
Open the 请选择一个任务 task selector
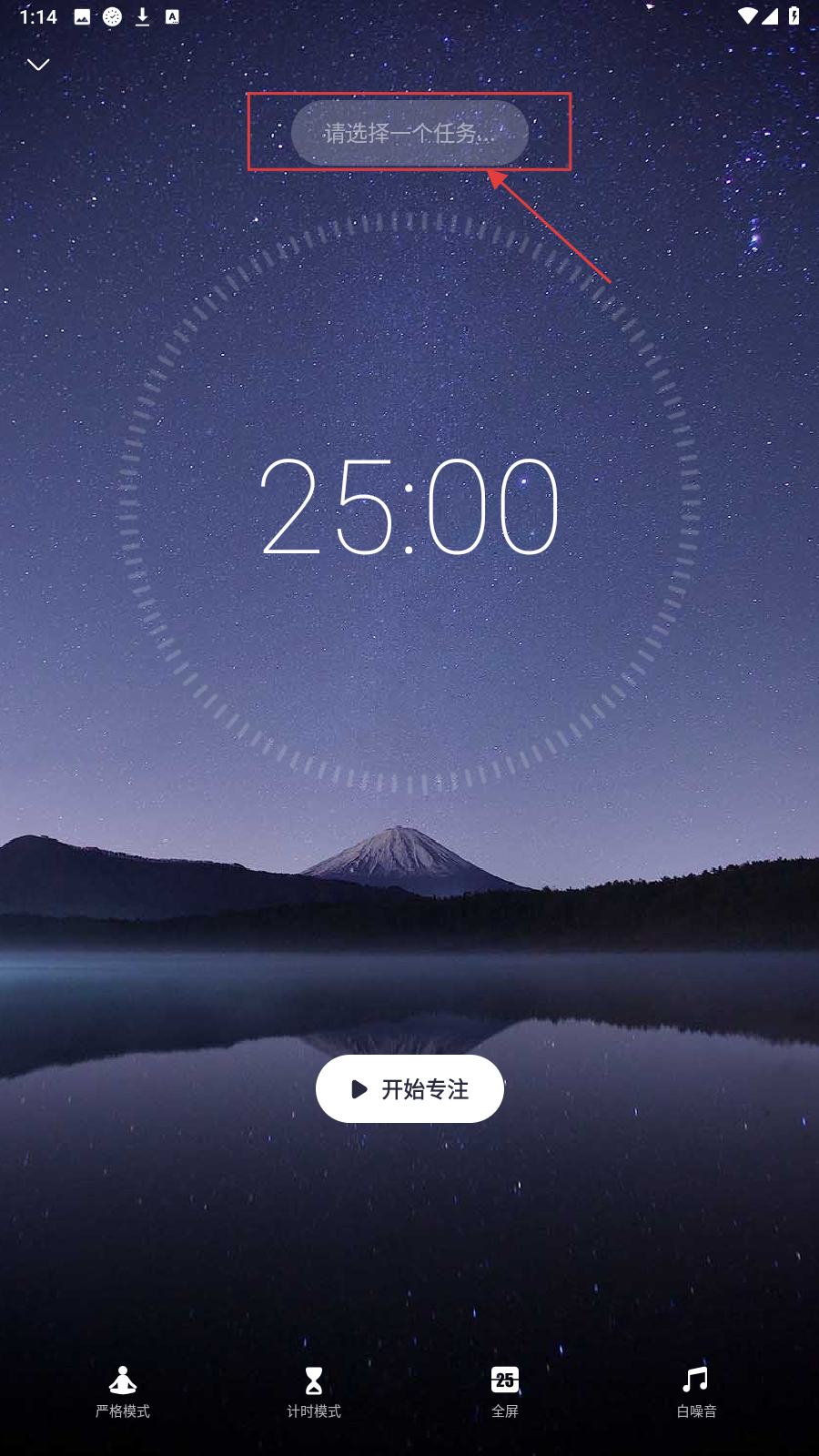(x=409, y=133)
